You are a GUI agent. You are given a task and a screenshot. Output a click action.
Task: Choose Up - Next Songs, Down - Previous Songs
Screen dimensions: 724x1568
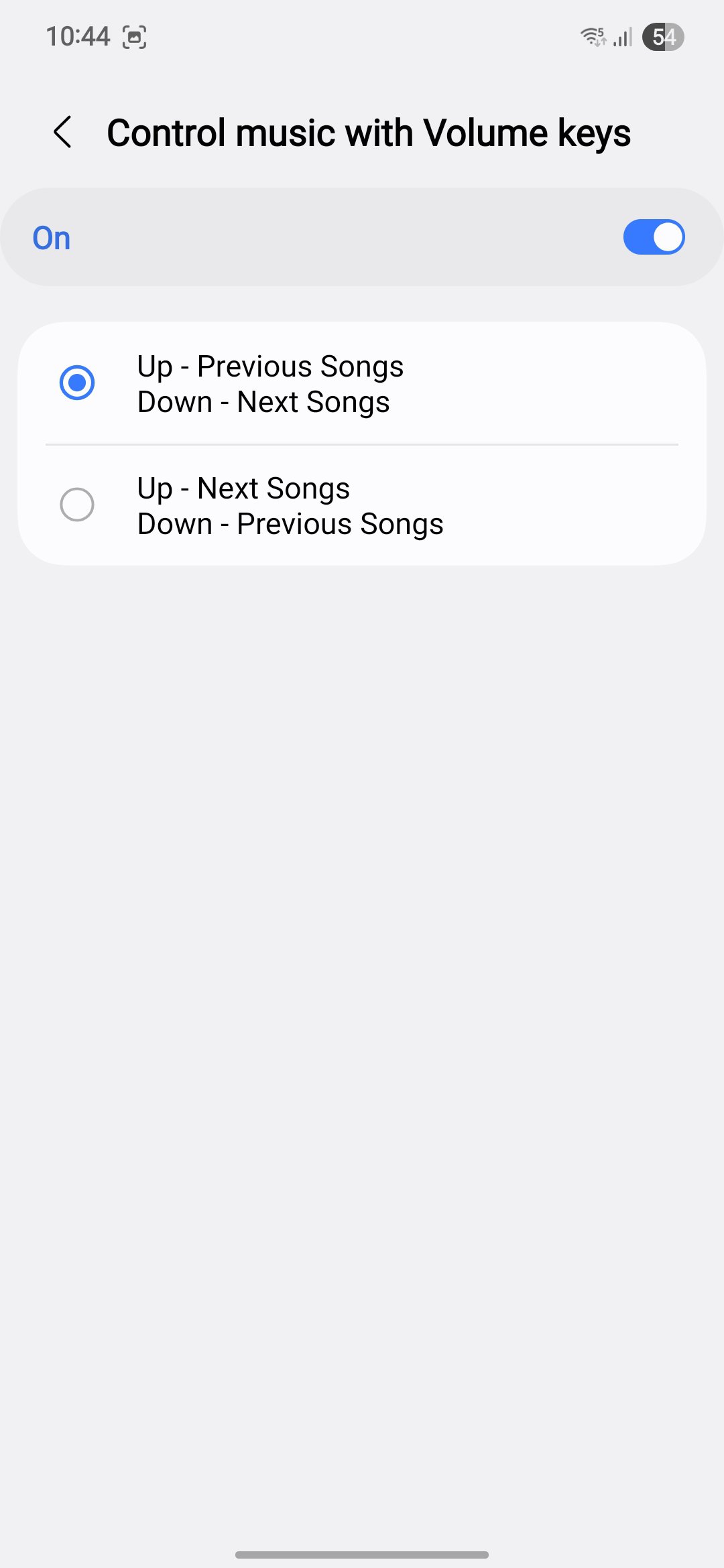coord(77,505)
